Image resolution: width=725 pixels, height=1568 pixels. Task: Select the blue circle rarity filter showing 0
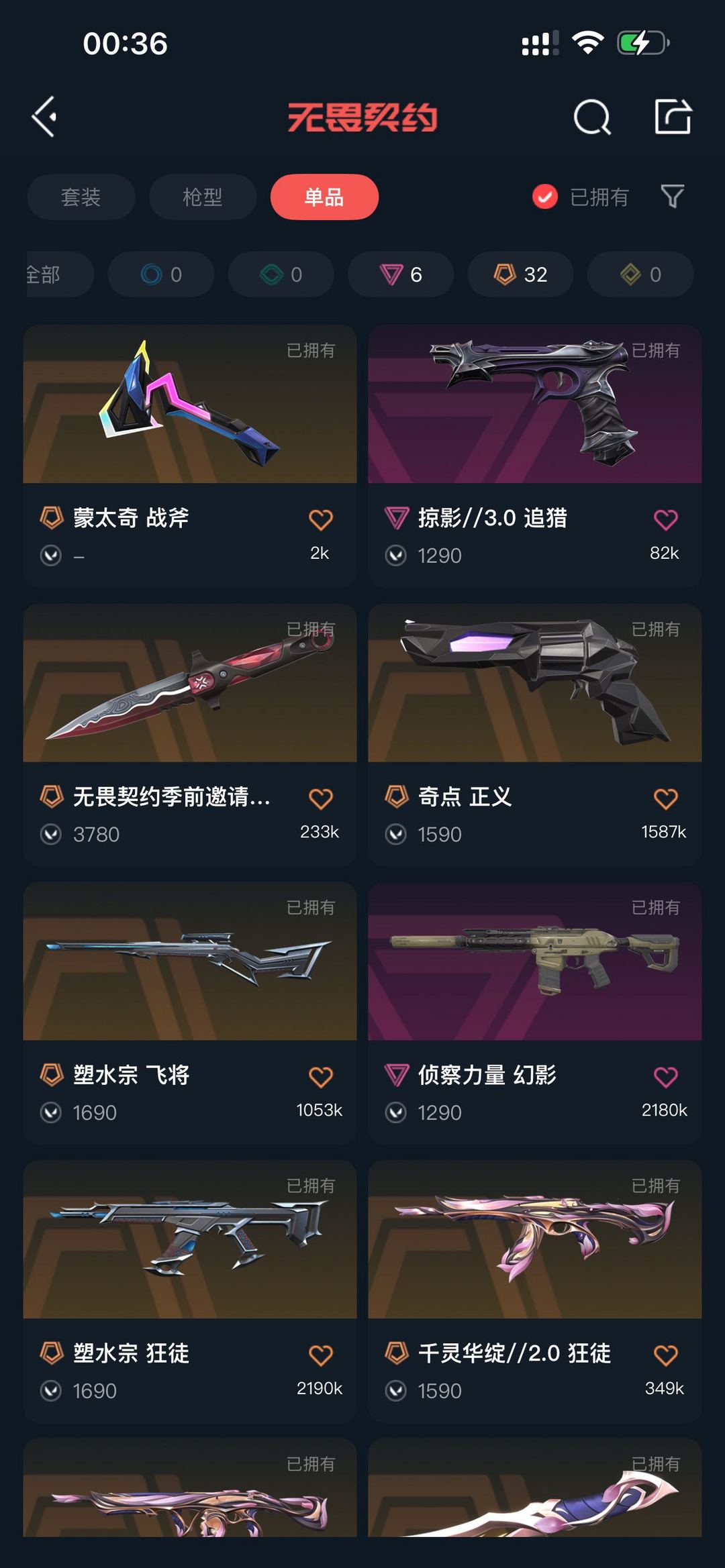(161, 274)
